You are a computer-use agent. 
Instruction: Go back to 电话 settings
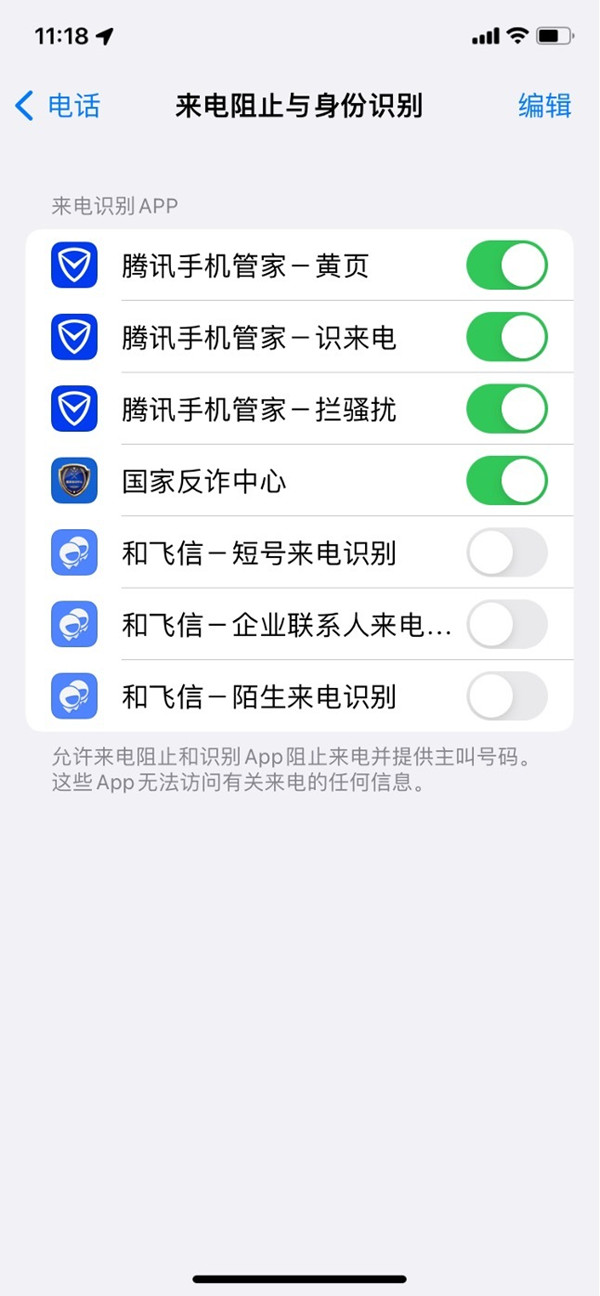point(58,105)
